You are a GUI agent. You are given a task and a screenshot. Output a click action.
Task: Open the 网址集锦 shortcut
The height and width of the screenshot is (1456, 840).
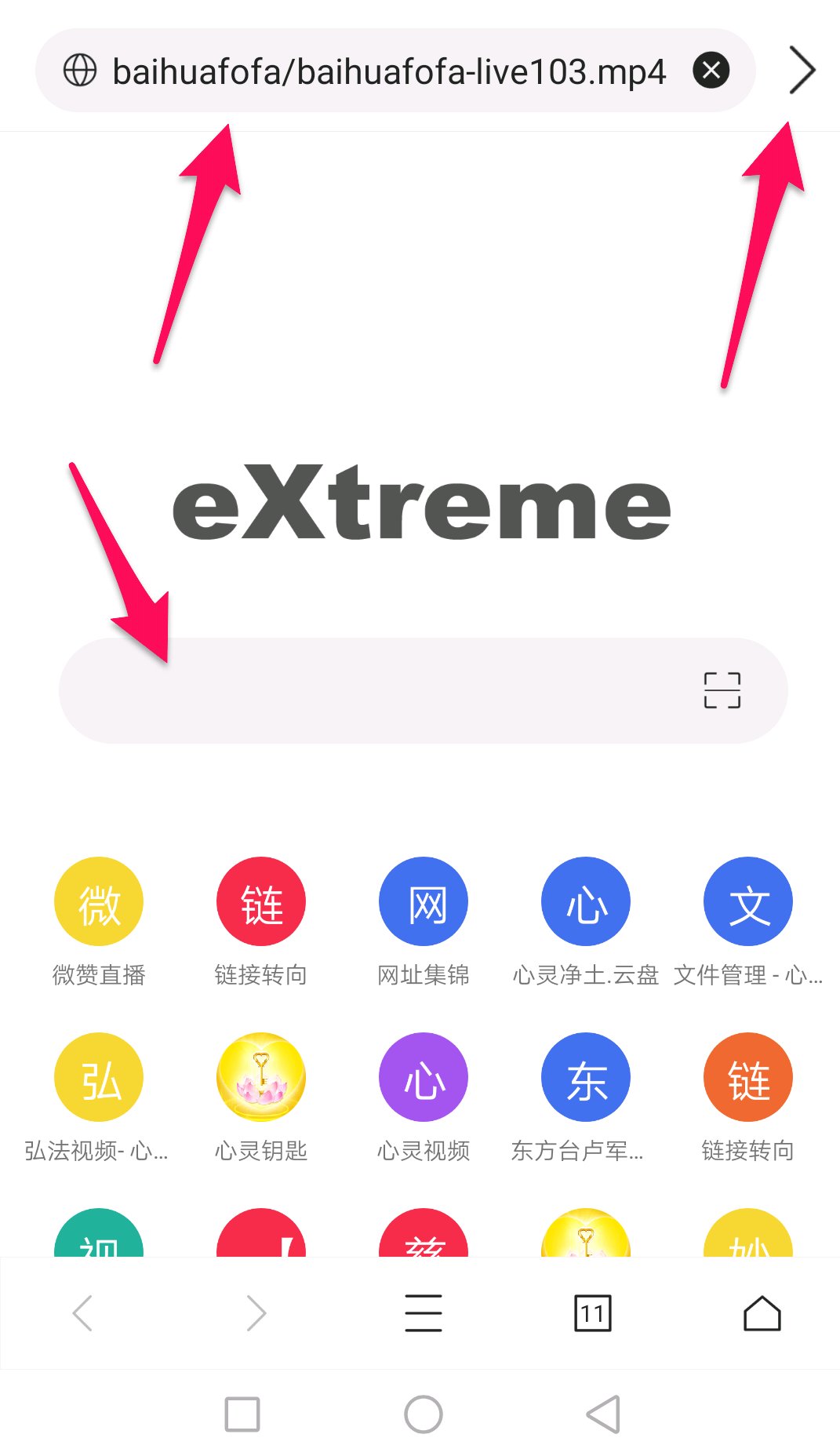424,901
